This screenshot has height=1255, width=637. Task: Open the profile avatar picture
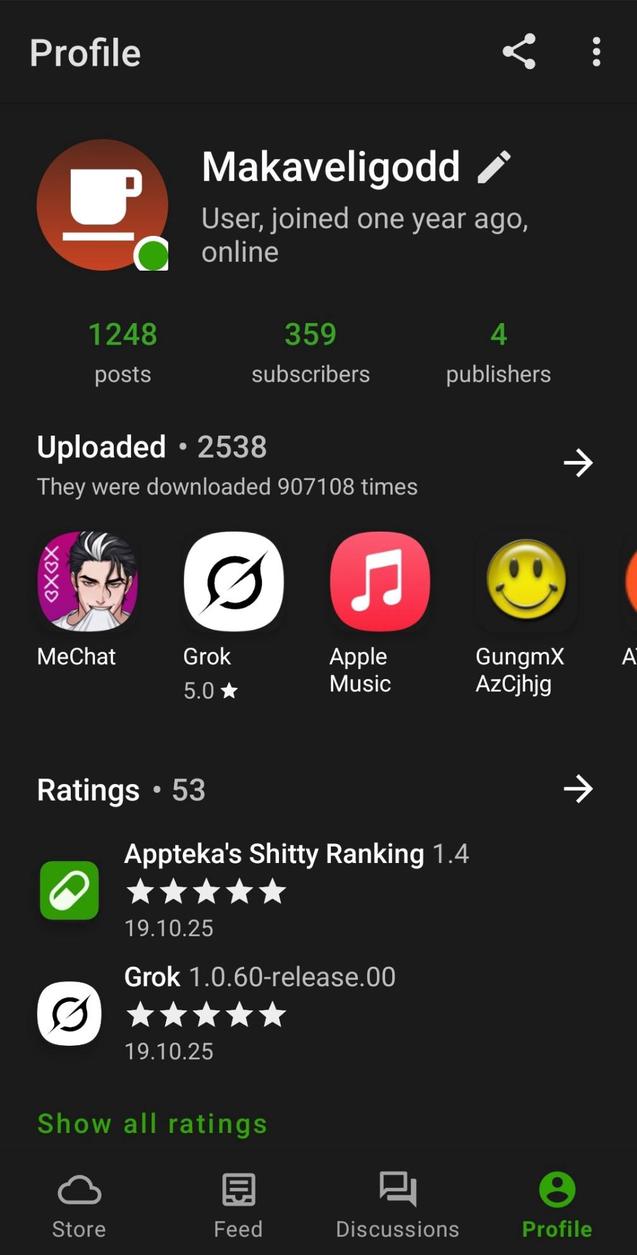(x=102, y=205)
